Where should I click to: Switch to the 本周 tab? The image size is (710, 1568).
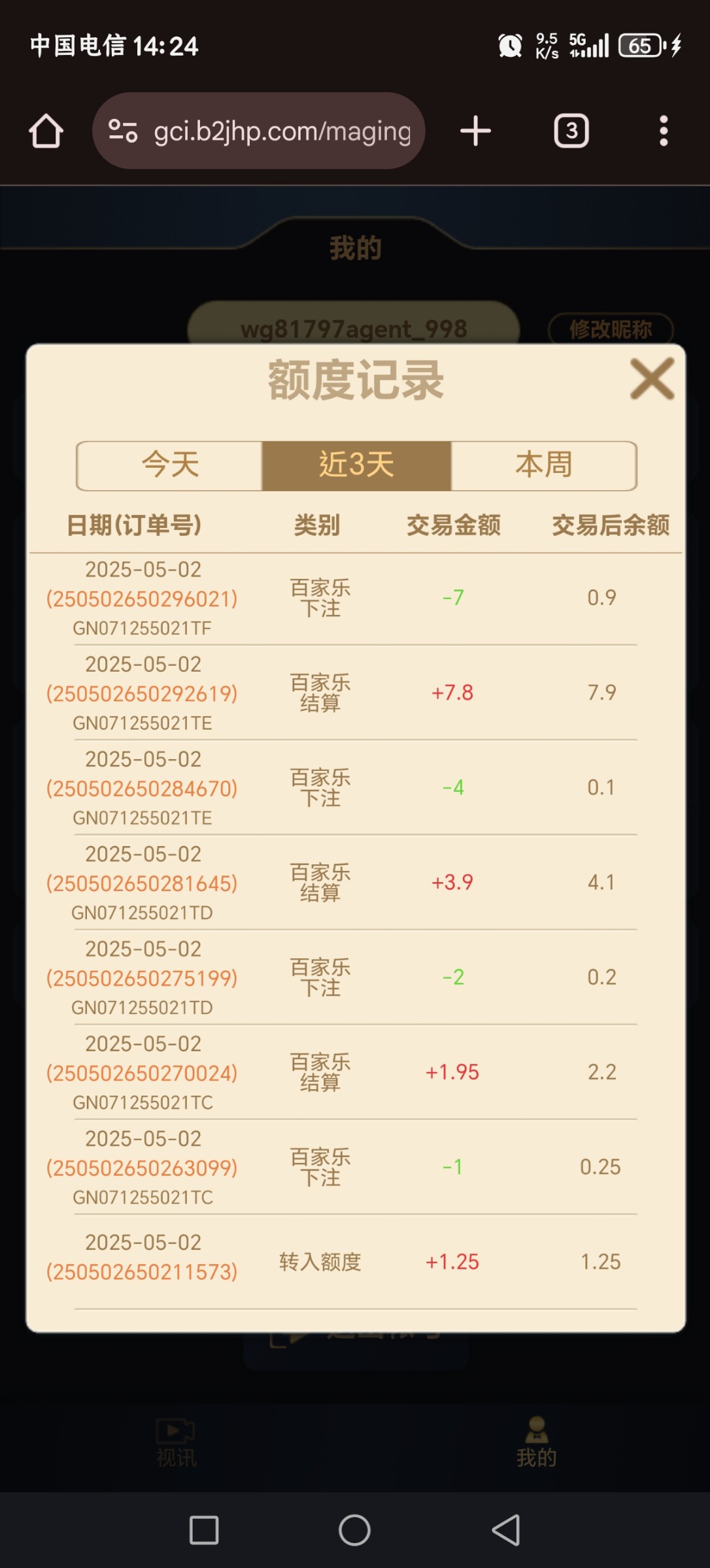click(543, 465)
